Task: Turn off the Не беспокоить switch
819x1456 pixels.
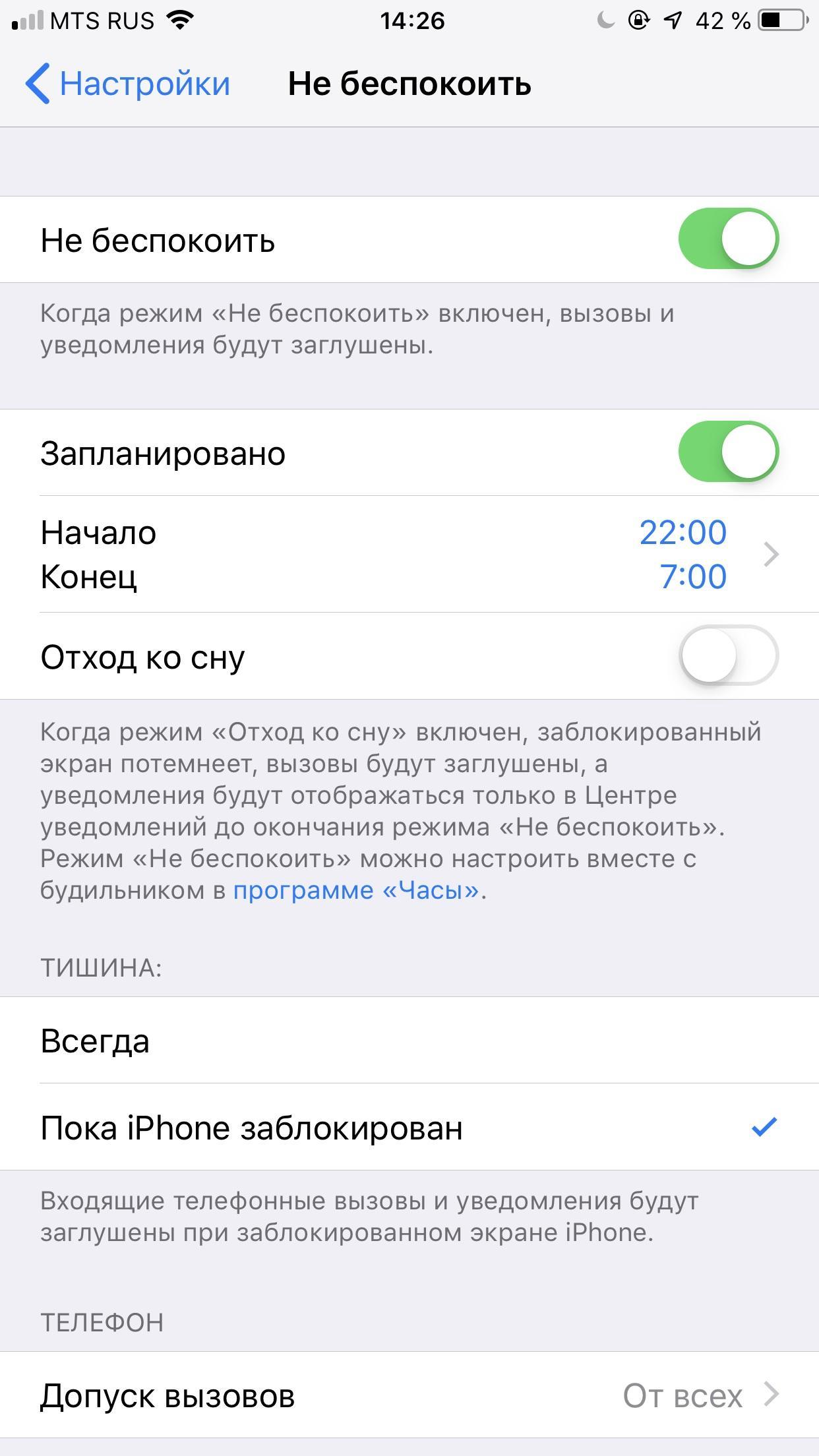Action: click(x=728, y=239)
